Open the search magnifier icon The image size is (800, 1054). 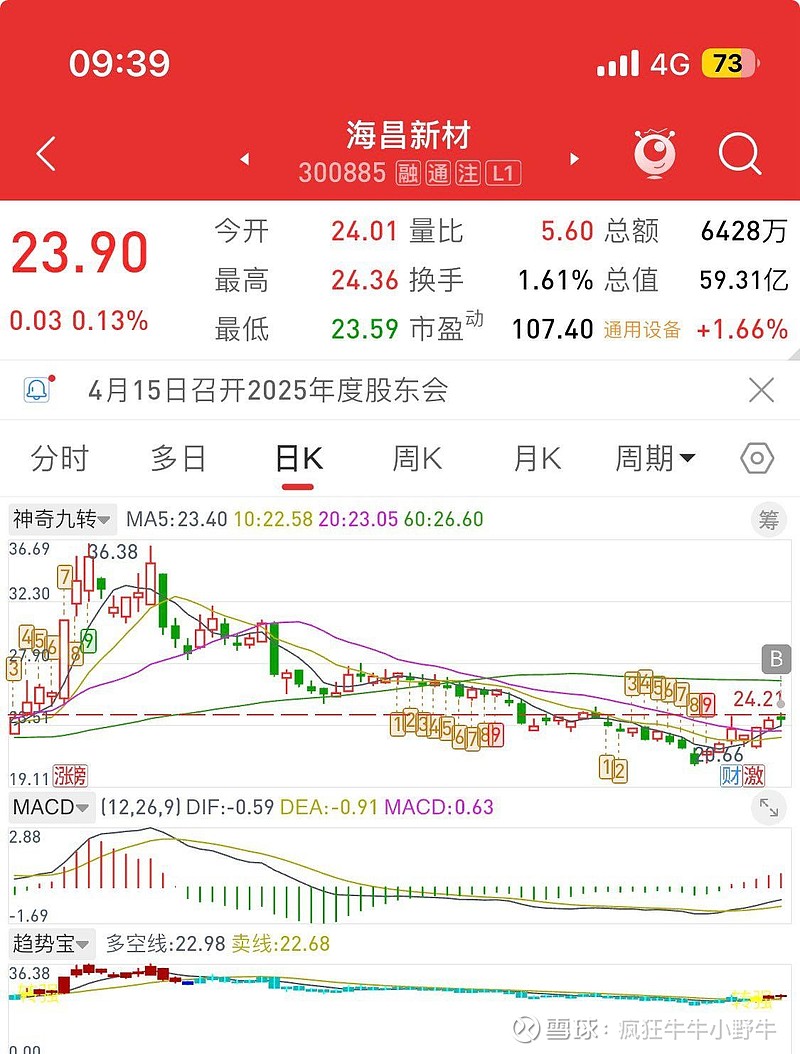[x=740, y=155]
